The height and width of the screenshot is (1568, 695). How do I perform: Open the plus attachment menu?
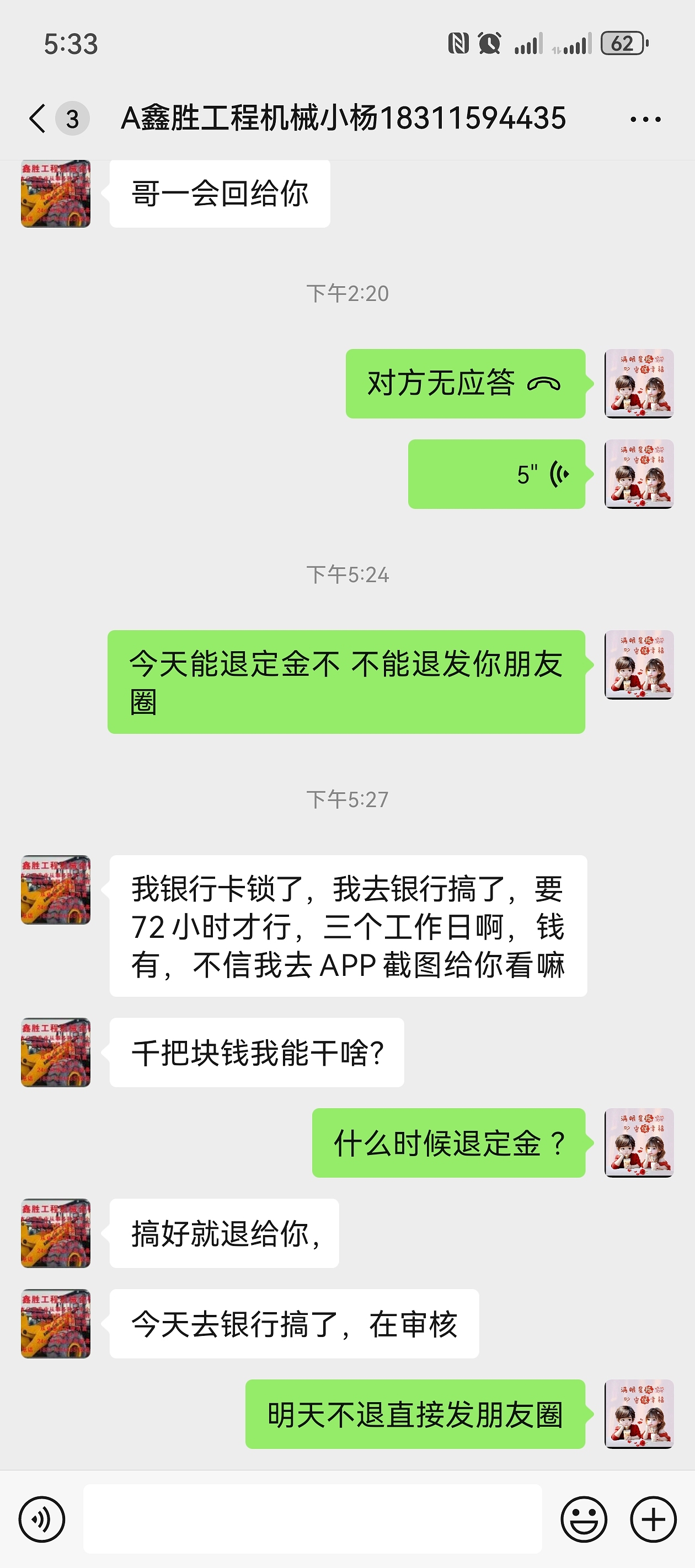tap(653, 1520)
